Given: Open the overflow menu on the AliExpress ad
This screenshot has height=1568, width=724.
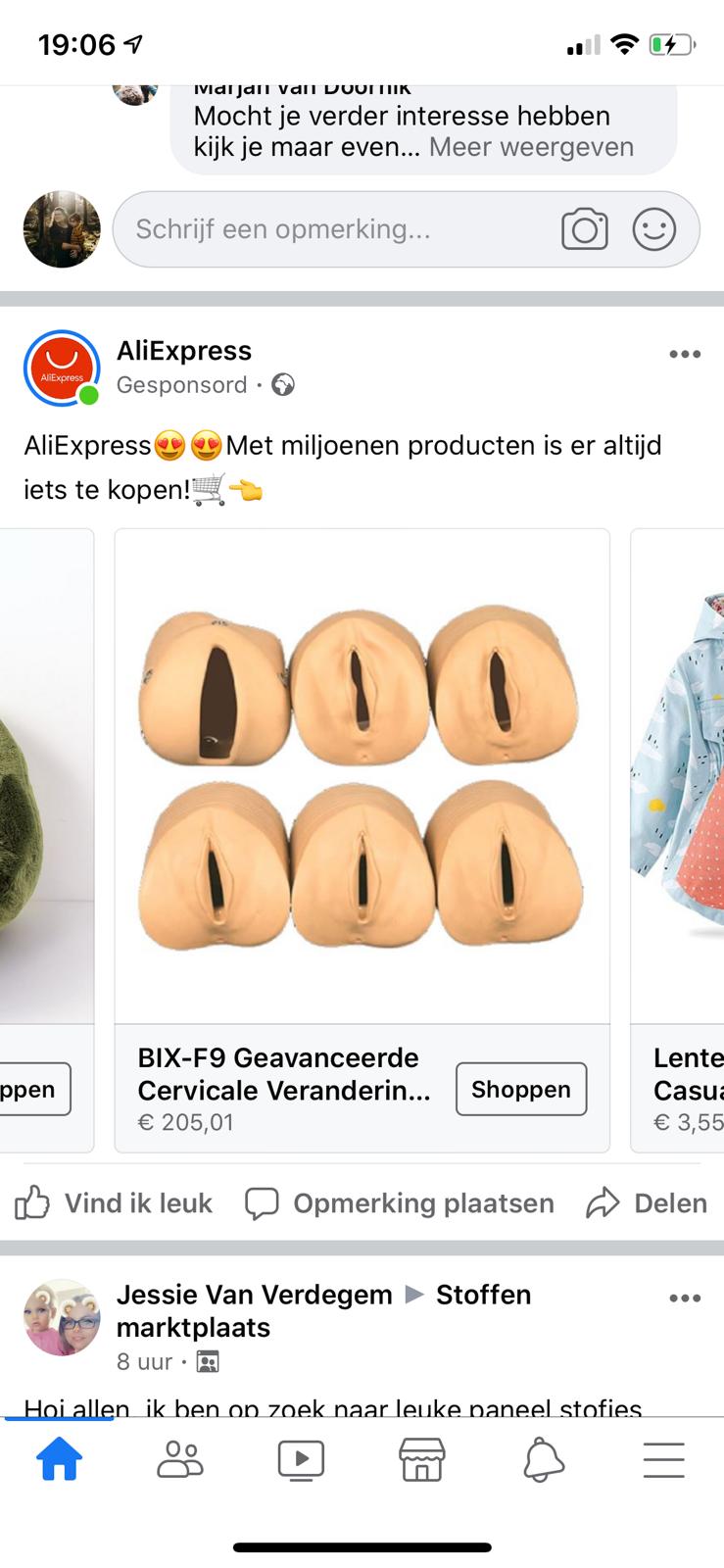Looking at the screenshot, I should click(685, 355).
